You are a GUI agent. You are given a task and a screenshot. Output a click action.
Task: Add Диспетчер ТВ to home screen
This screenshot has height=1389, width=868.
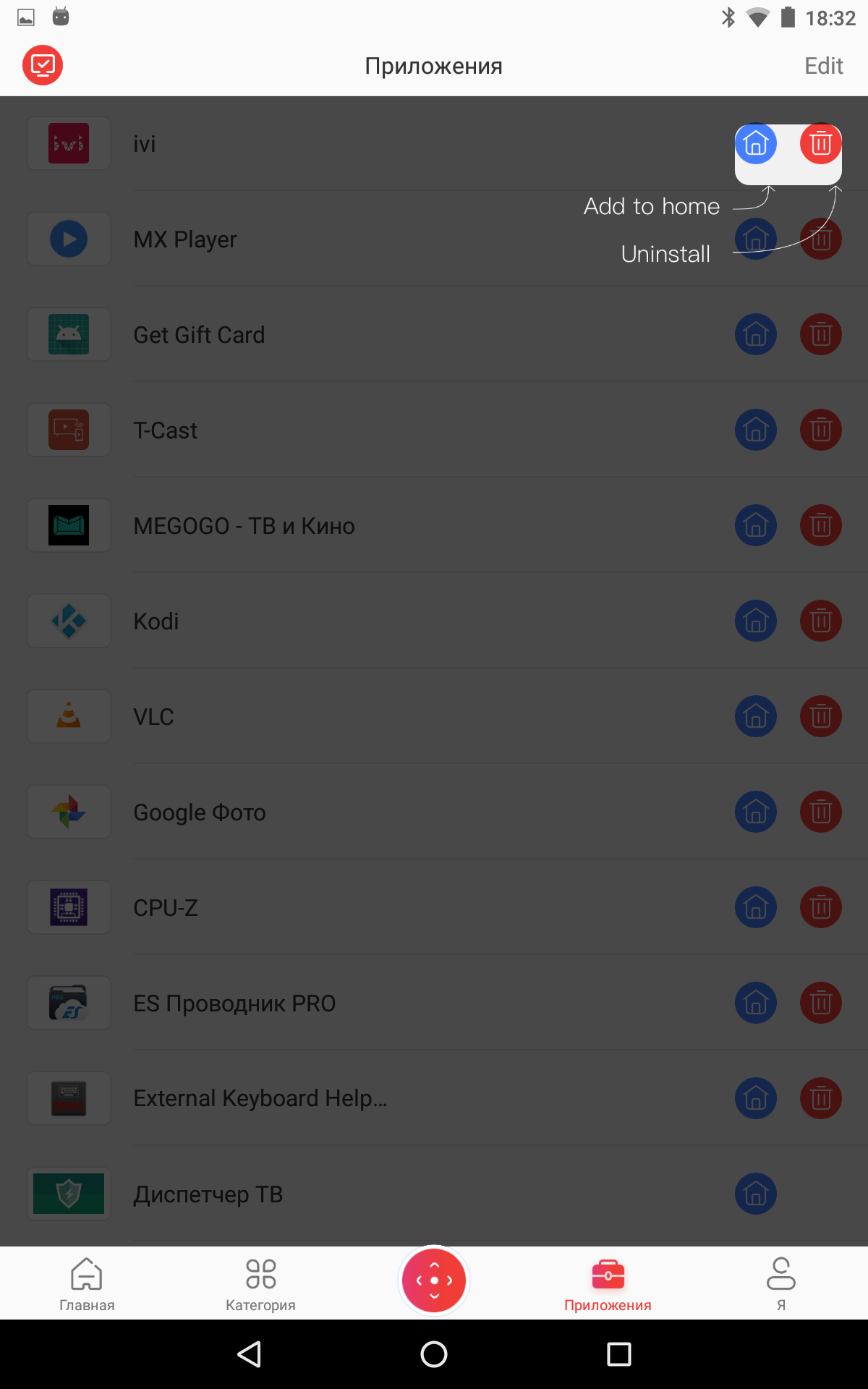click(x=756, y=1194)
